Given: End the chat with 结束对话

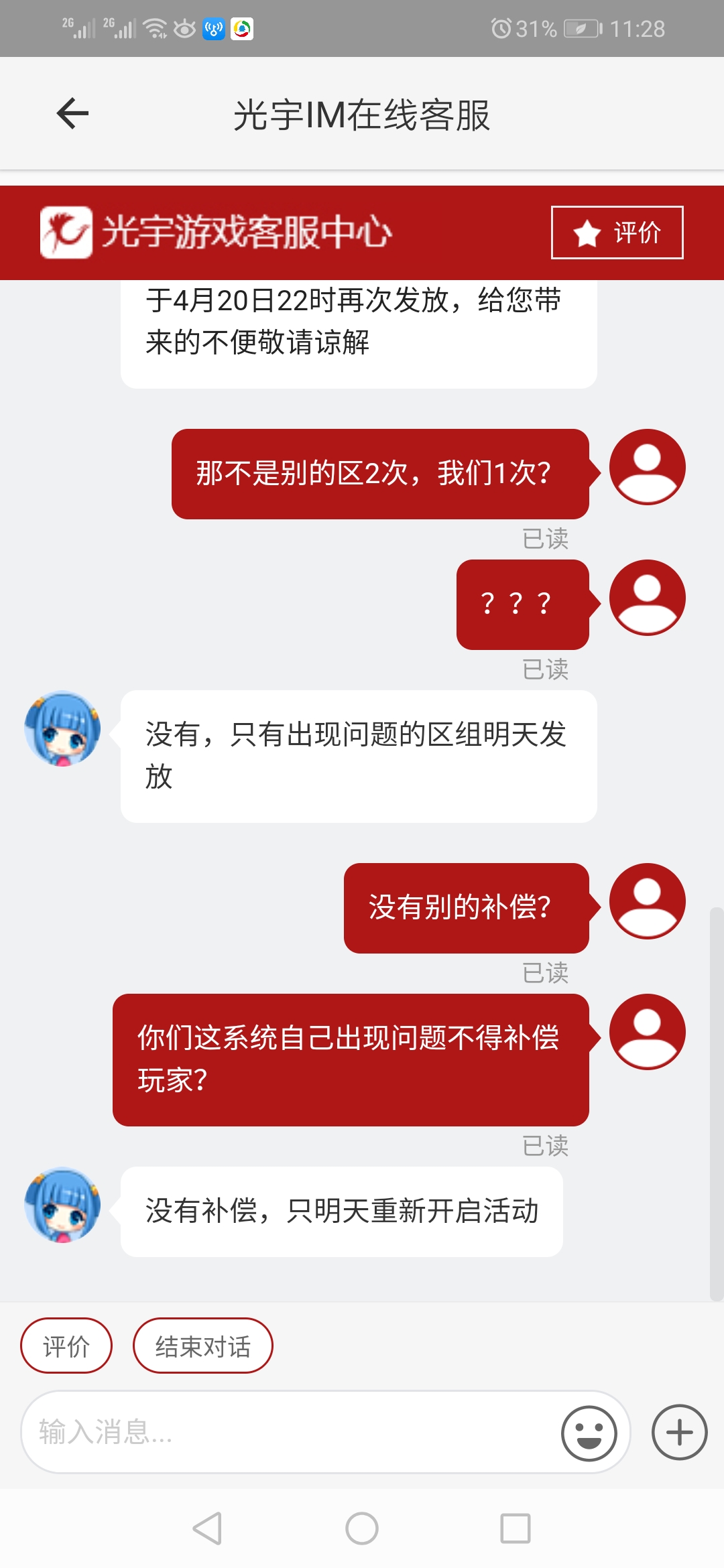Looking at the screenshot, I should (x=202, y=1346).
